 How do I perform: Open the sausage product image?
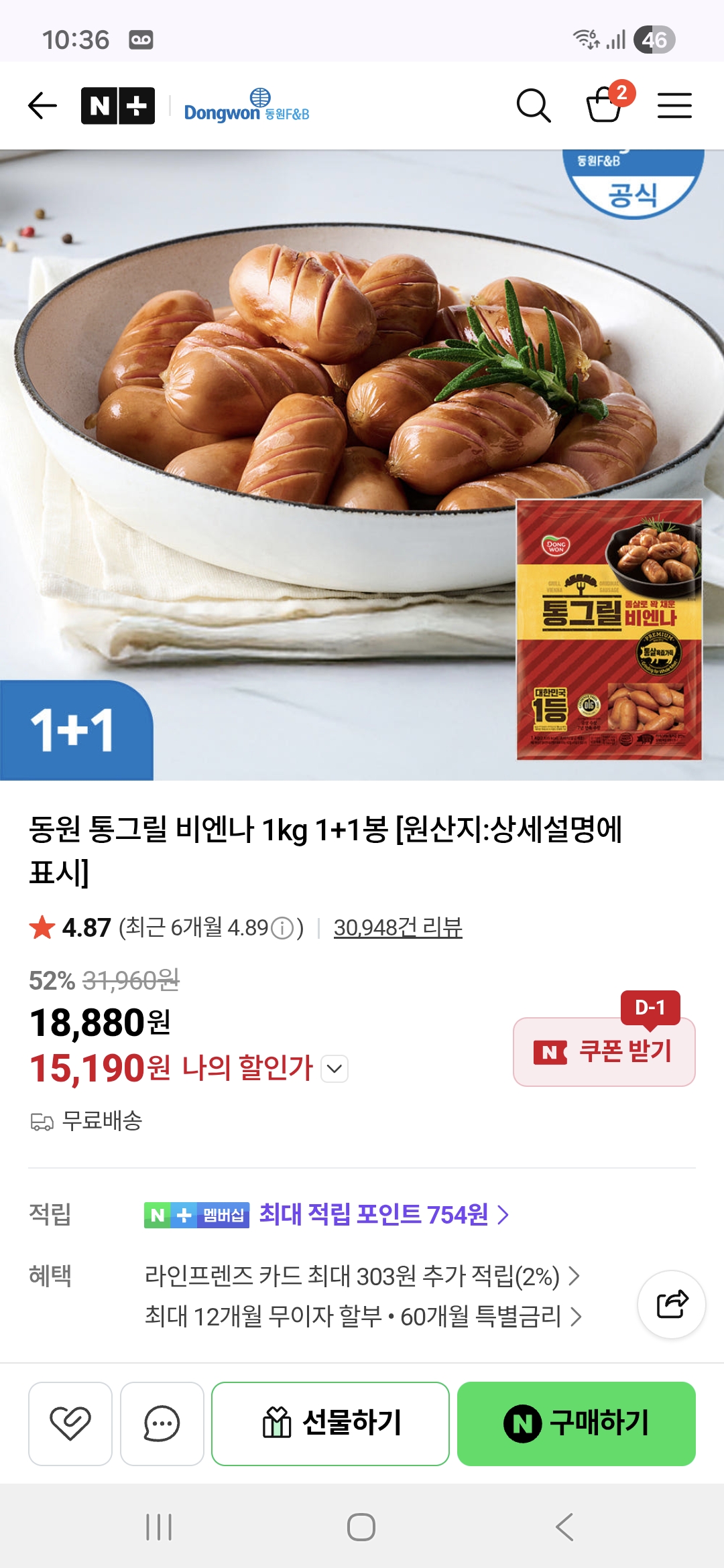362,462
